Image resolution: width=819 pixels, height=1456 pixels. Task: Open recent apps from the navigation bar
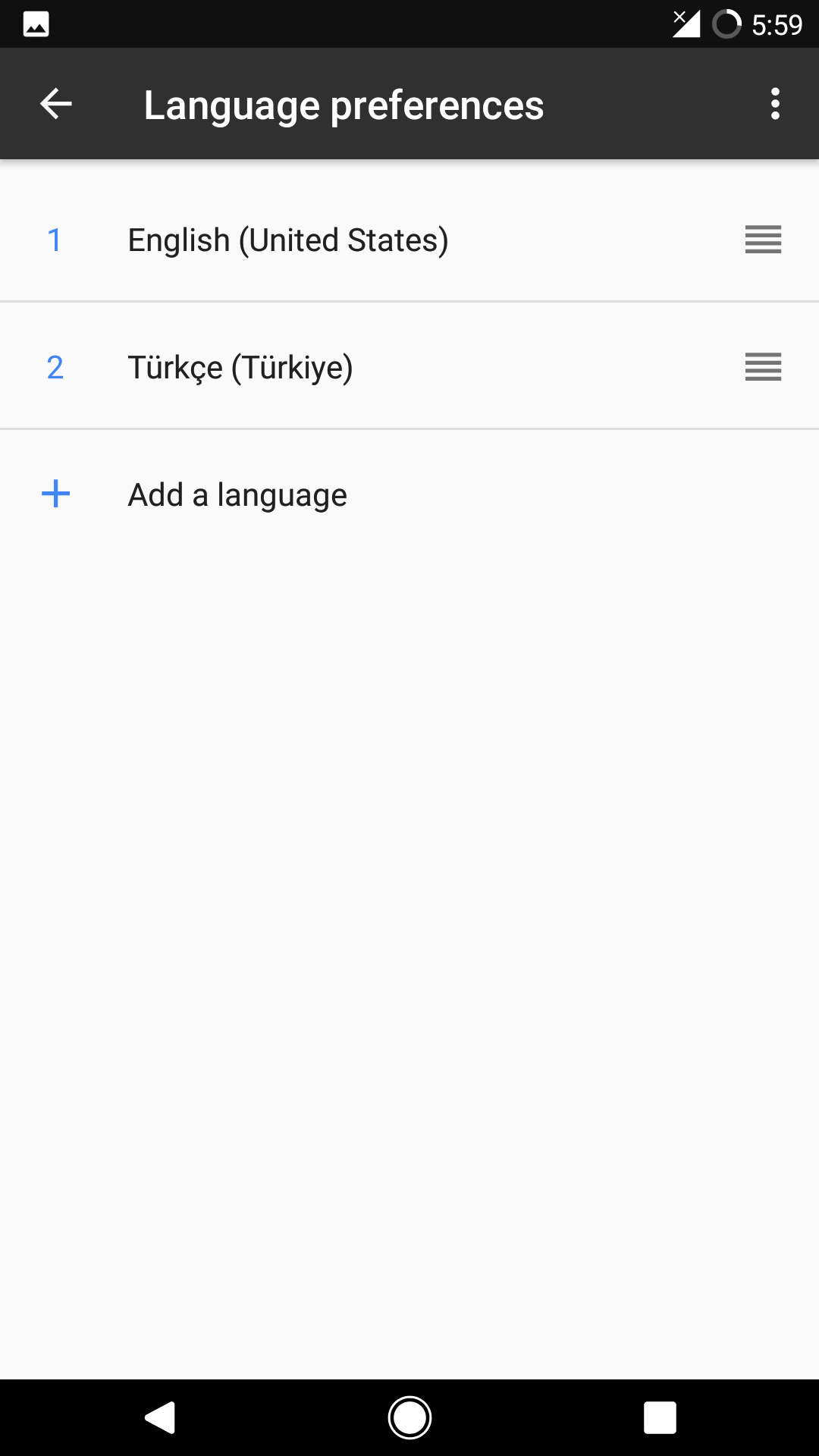coord(659,1417)
